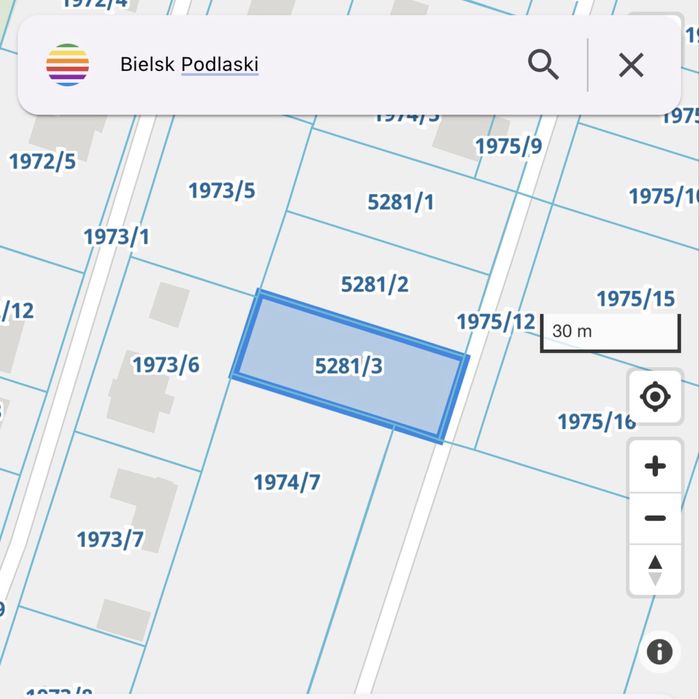Open the map info button
699x699 pixels.
pyautogui.click(x=659, y=652)
